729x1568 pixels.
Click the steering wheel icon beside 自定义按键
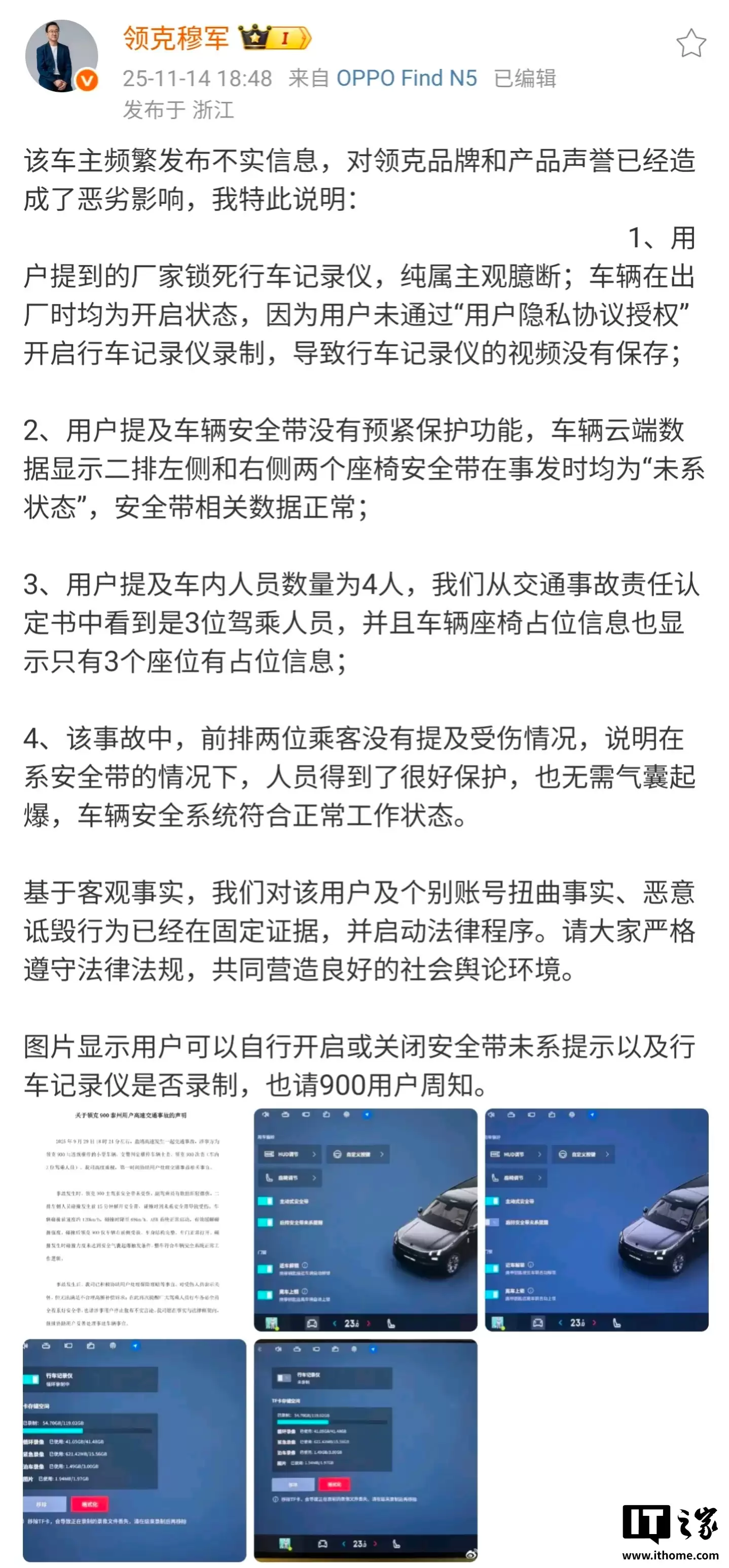point(337,1155)
